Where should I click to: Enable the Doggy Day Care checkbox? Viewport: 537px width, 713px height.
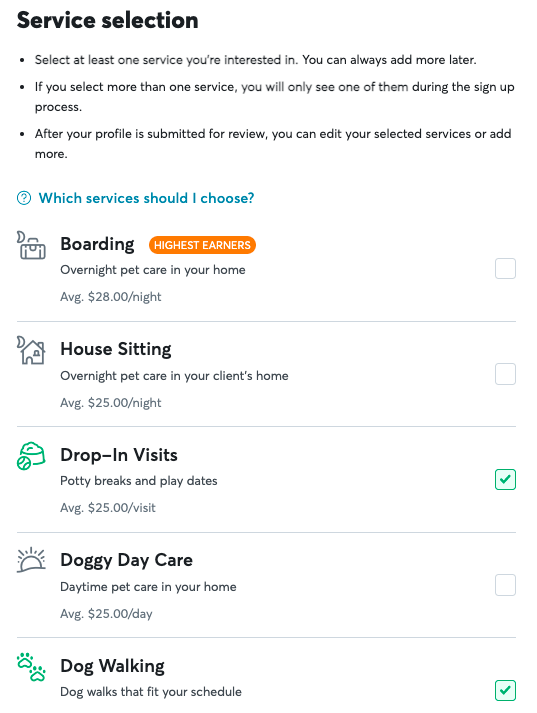505,585
